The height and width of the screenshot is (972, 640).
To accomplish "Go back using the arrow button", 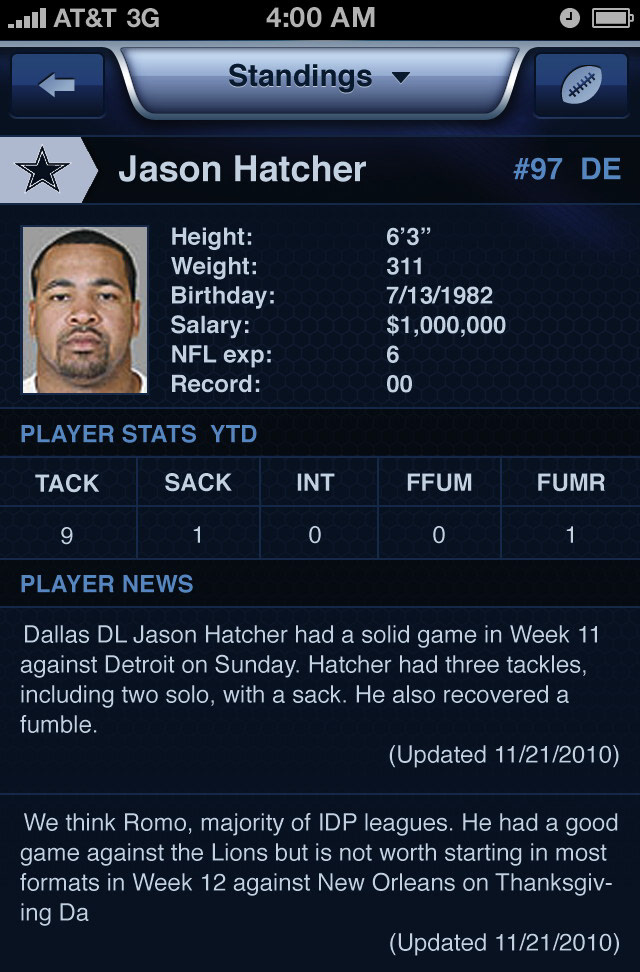I will (x=57, y=86).
